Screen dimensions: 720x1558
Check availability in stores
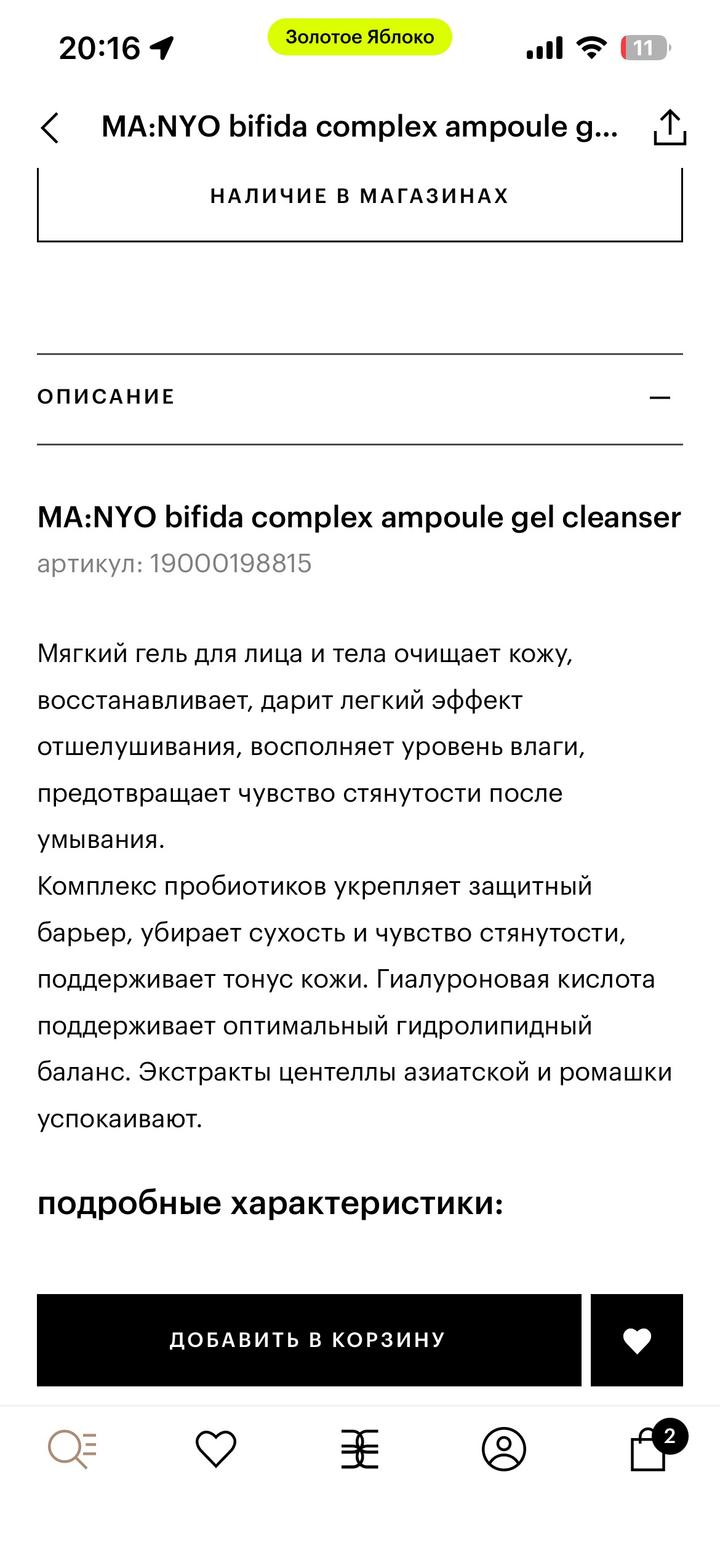360,197
